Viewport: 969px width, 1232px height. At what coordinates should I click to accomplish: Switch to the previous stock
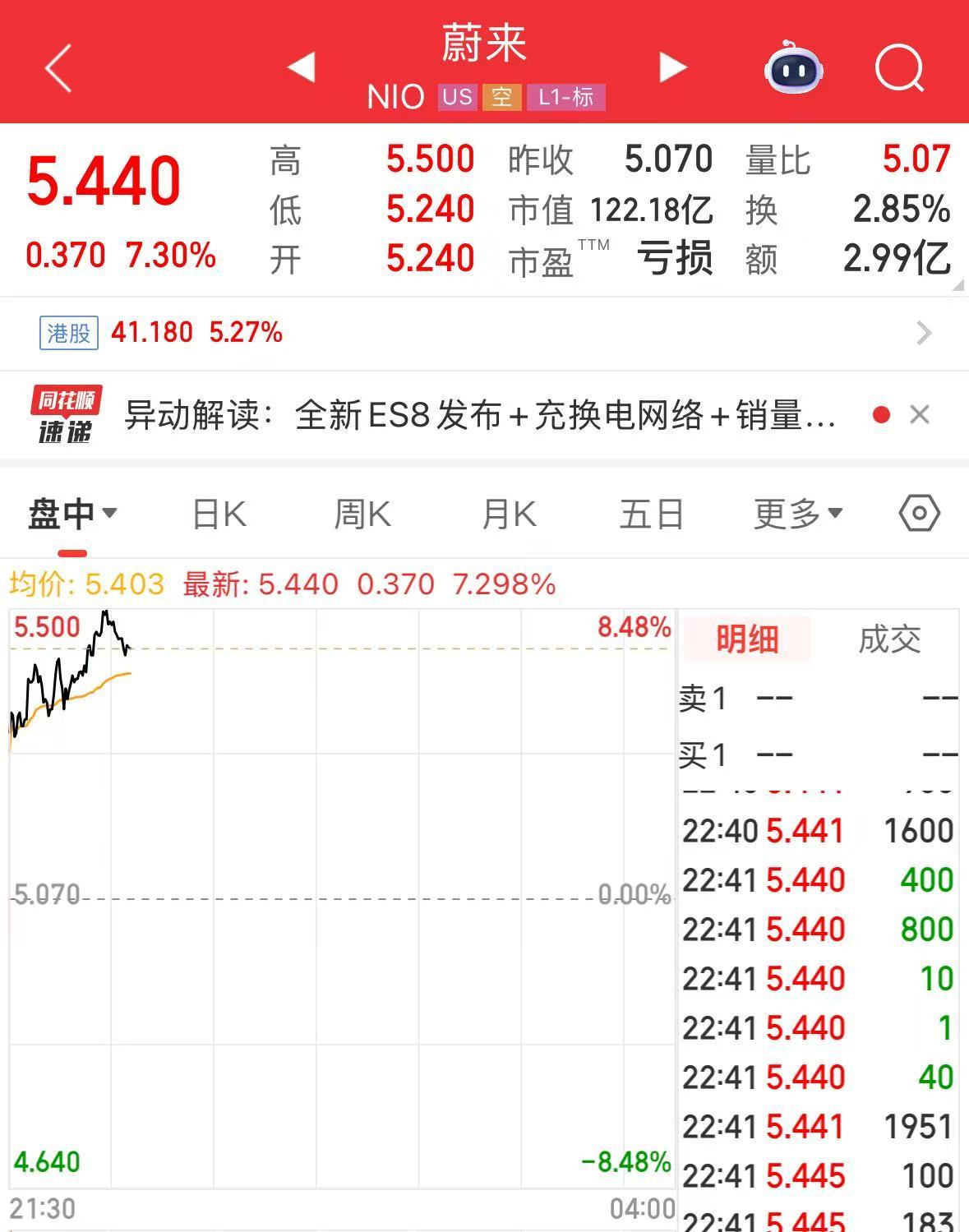(x=302, y=68)
